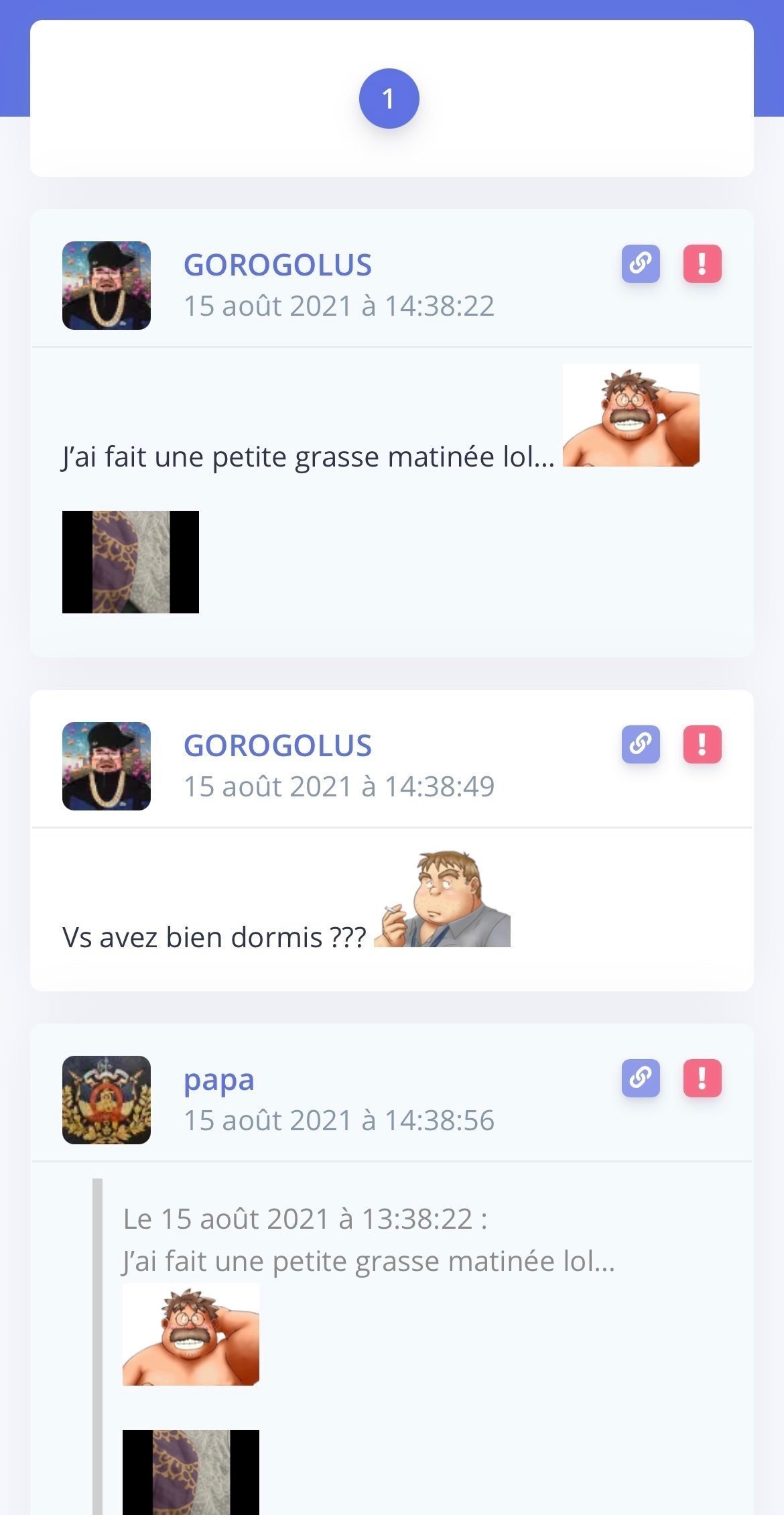Copy link to papa's post

coord(641,1078)
